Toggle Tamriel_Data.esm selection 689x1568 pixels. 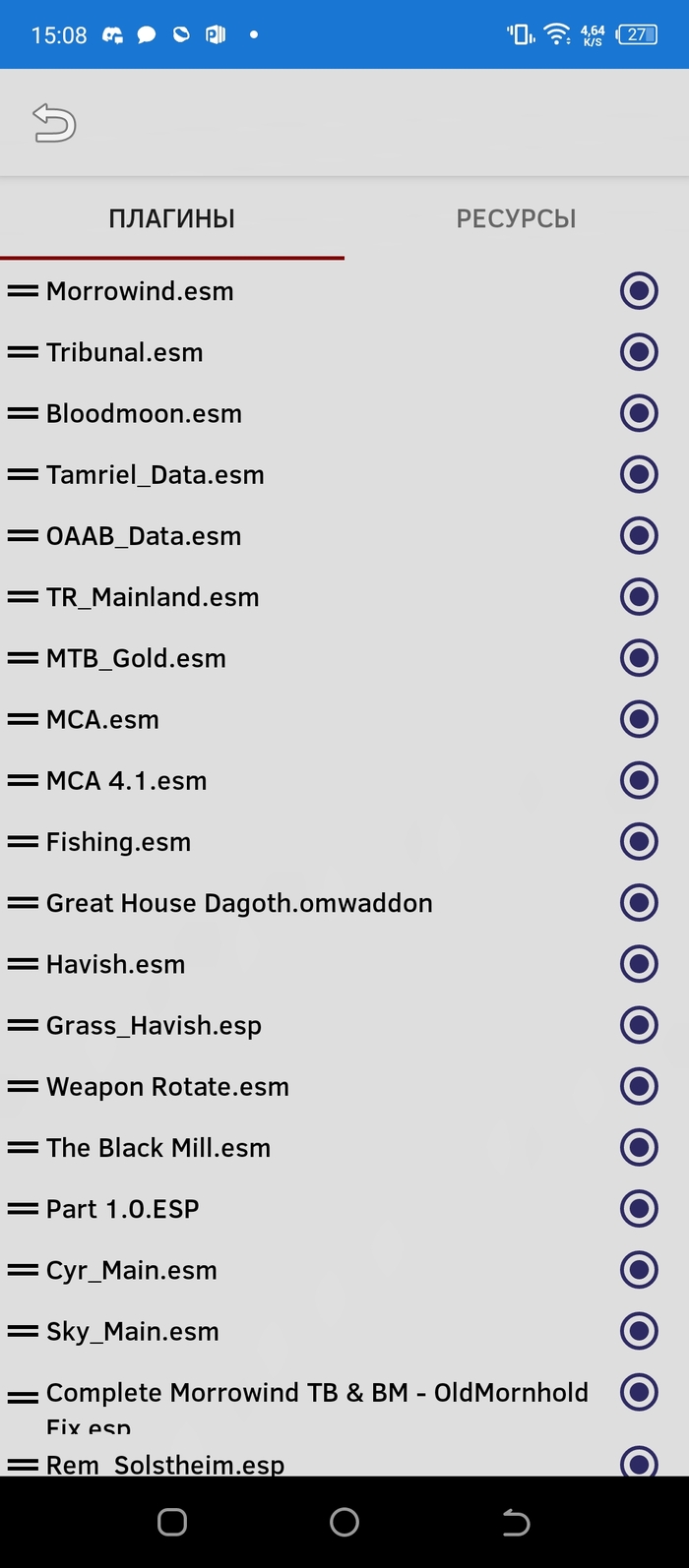(639, 474)
